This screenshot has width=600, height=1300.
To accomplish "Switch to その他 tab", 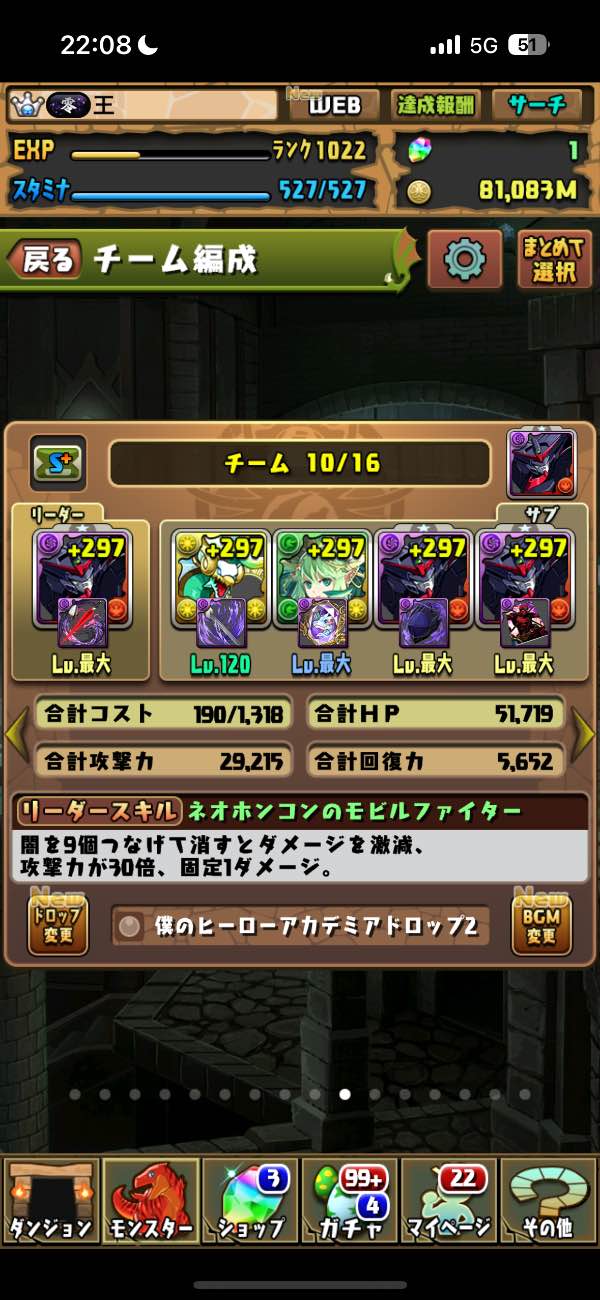I will tap(548, 1200).
